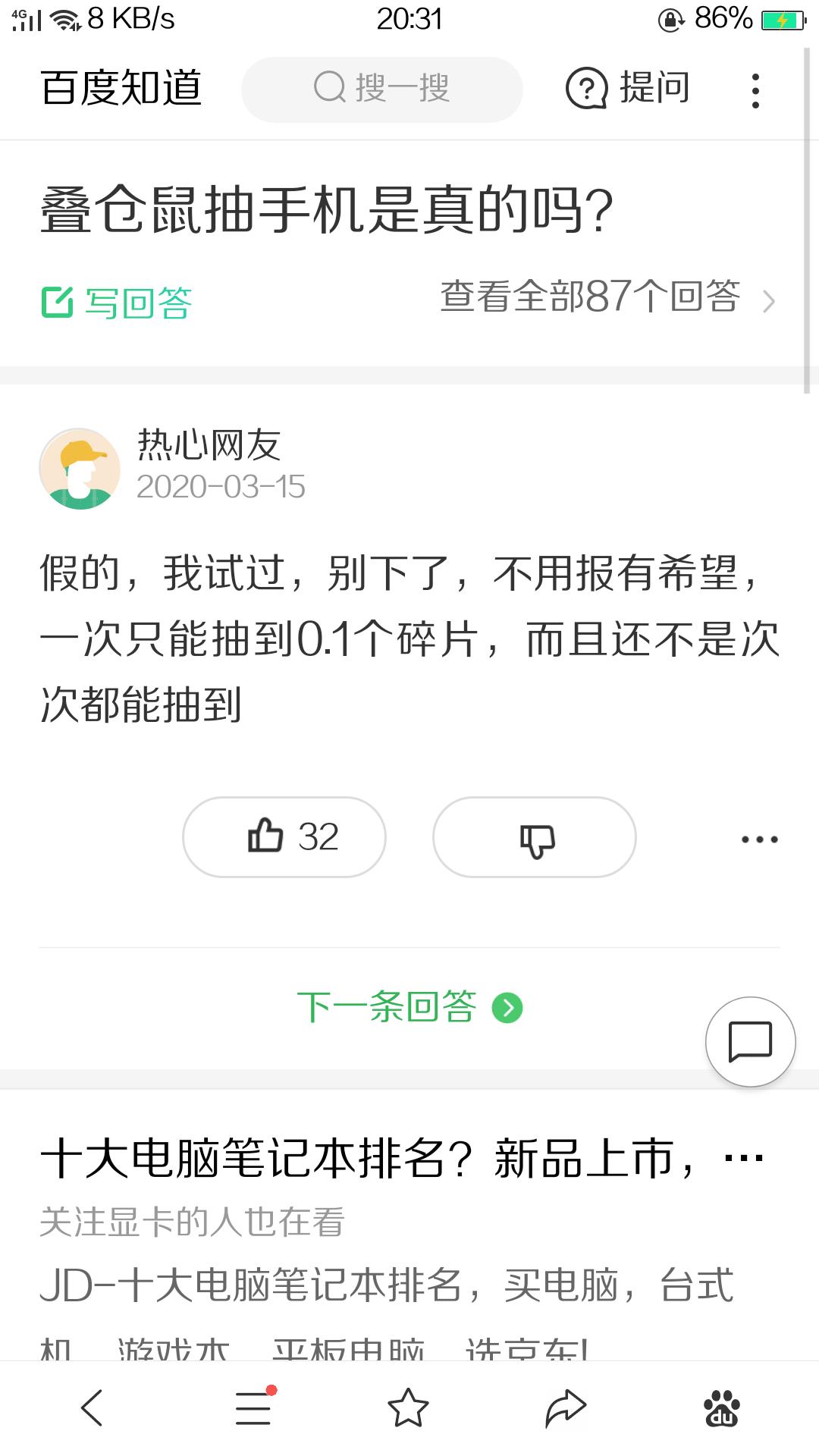
Task: Share this page from the bottom toolbar
Action: tap(566, 1408)
